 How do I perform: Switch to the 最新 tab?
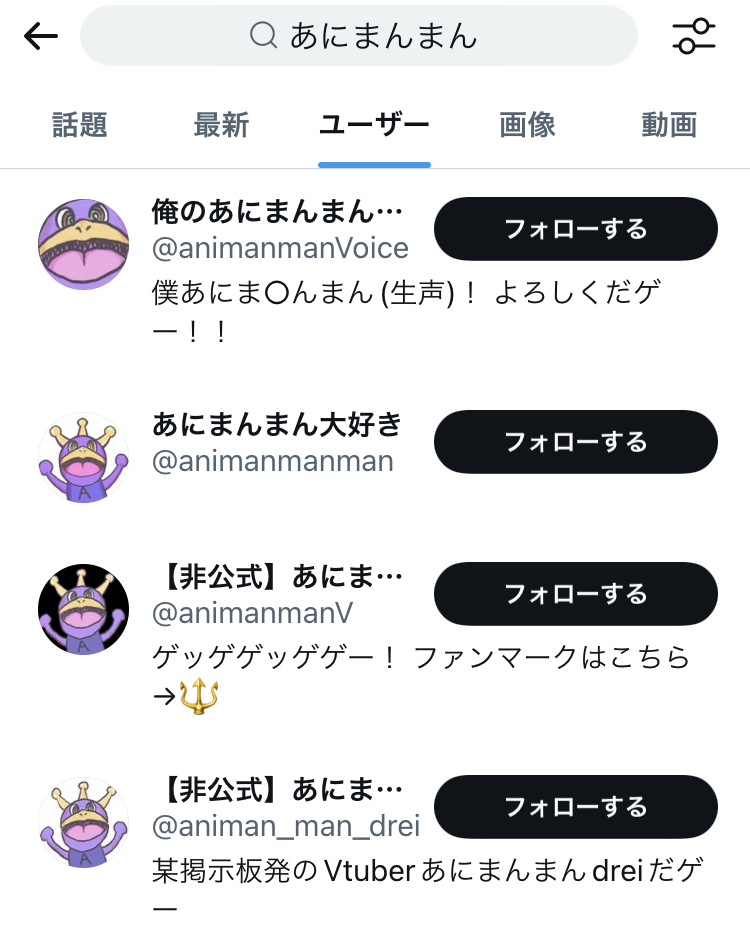click(x=221, y=125)
